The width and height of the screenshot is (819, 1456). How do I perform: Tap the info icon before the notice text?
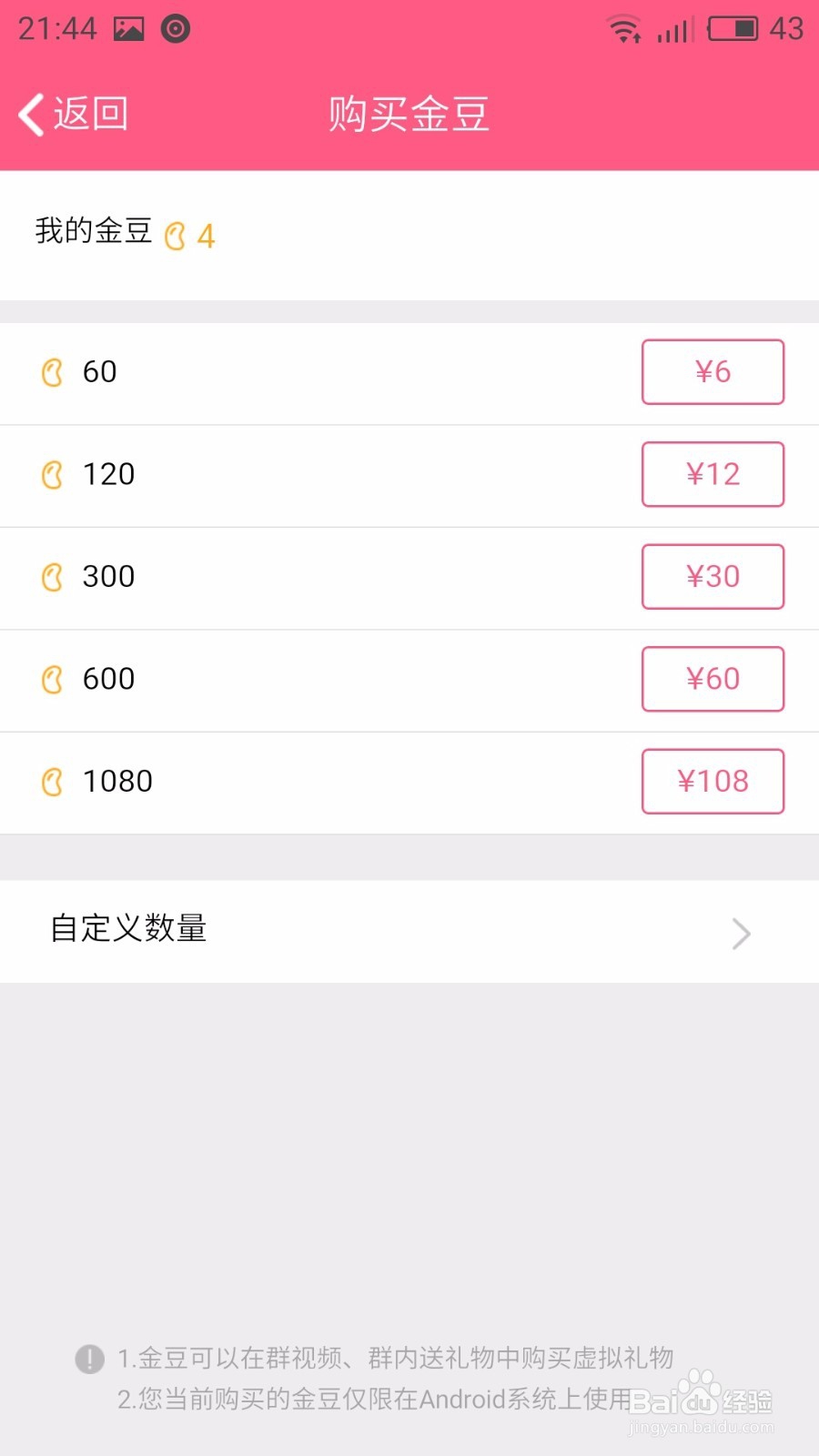tap(88, 1358)
